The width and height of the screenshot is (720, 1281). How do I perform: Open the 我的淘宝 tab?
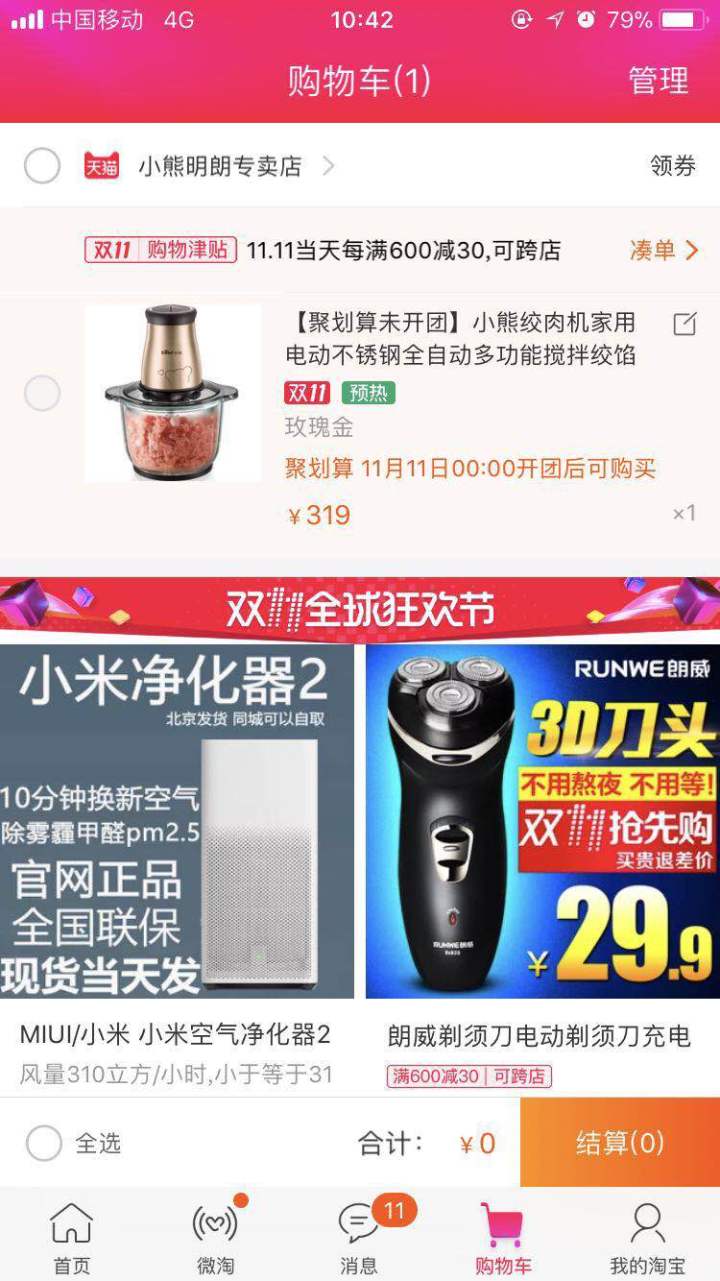(647, 1238)
